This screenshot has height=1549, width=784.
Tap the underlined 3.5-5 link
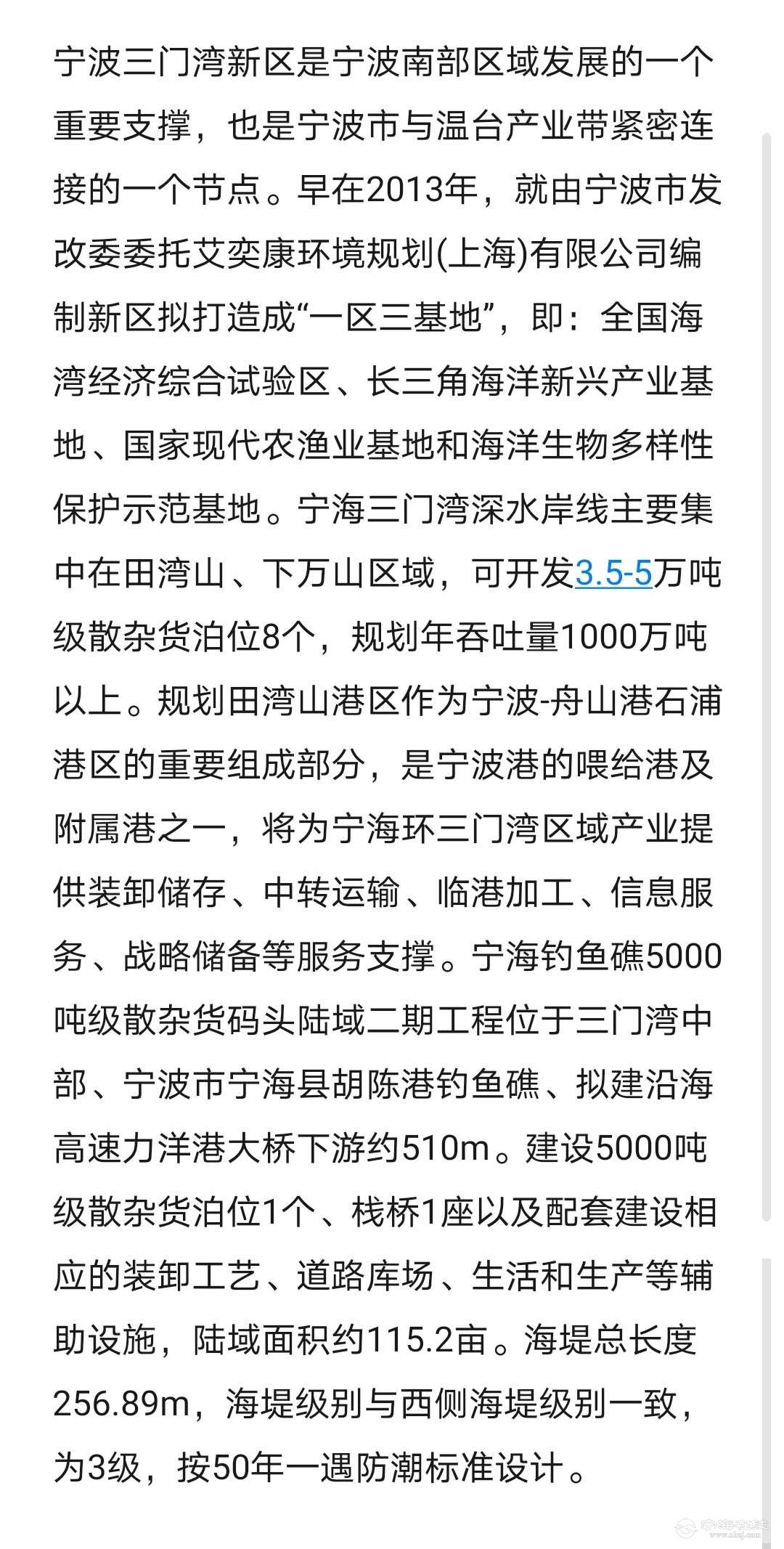[x=613, y=574]
